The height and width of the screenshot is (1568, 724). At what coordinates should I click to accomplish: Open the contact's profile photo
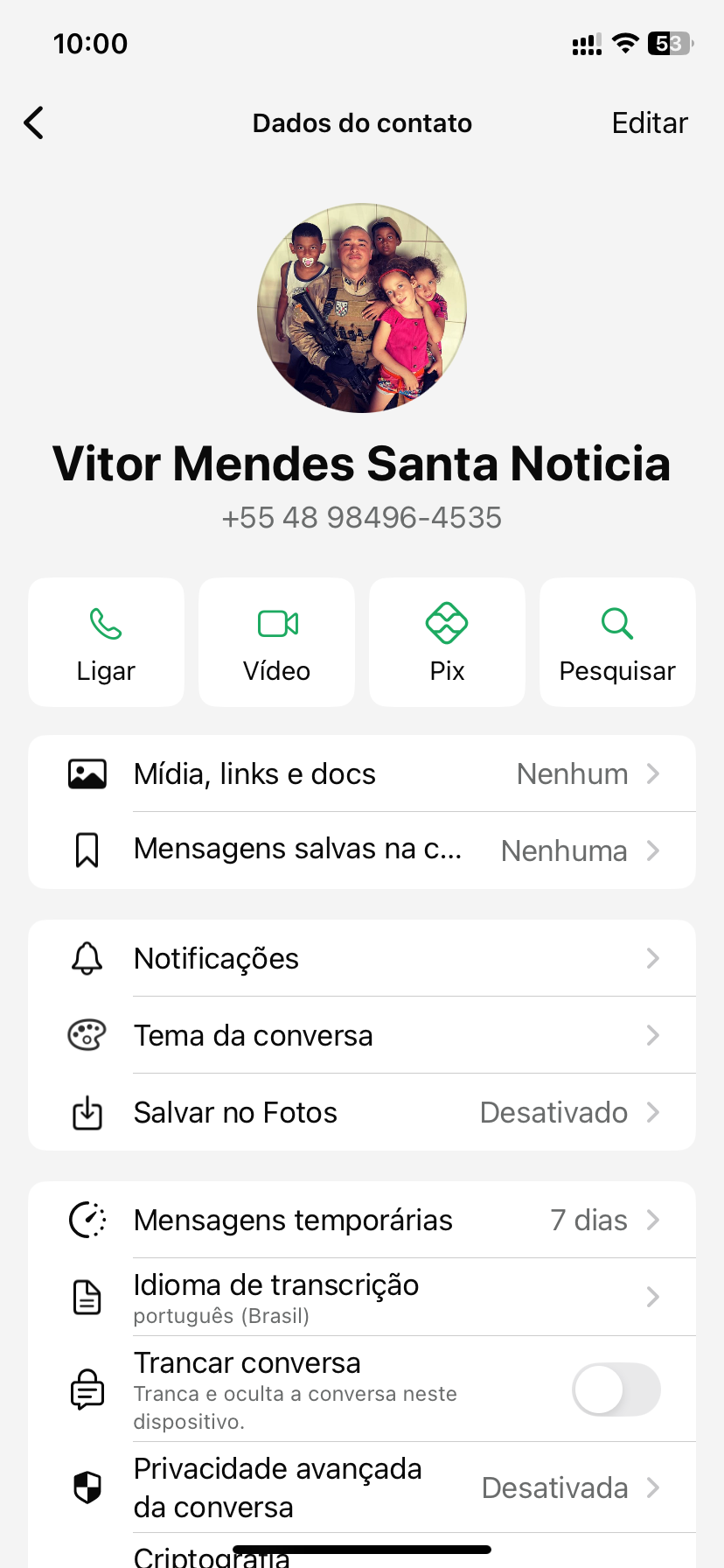pyautogui.click(x=362, y=308)
